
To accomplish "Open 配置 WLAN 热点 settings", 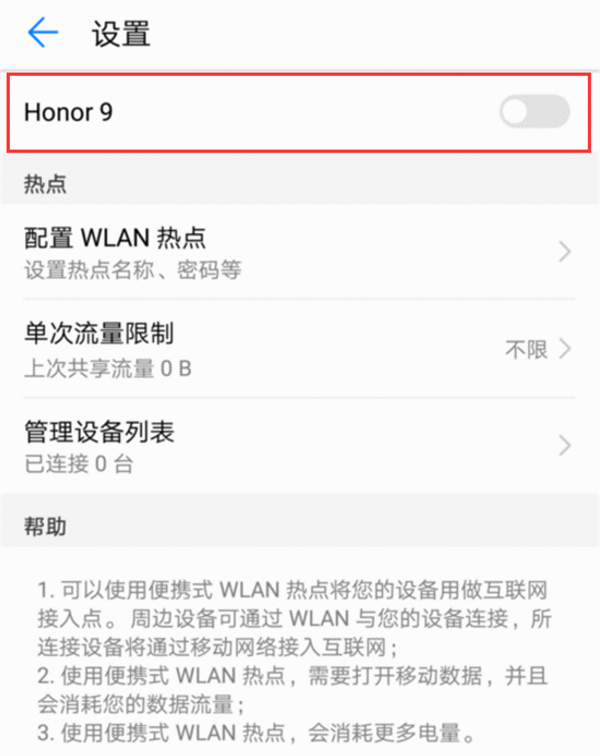I will [300, 251].
